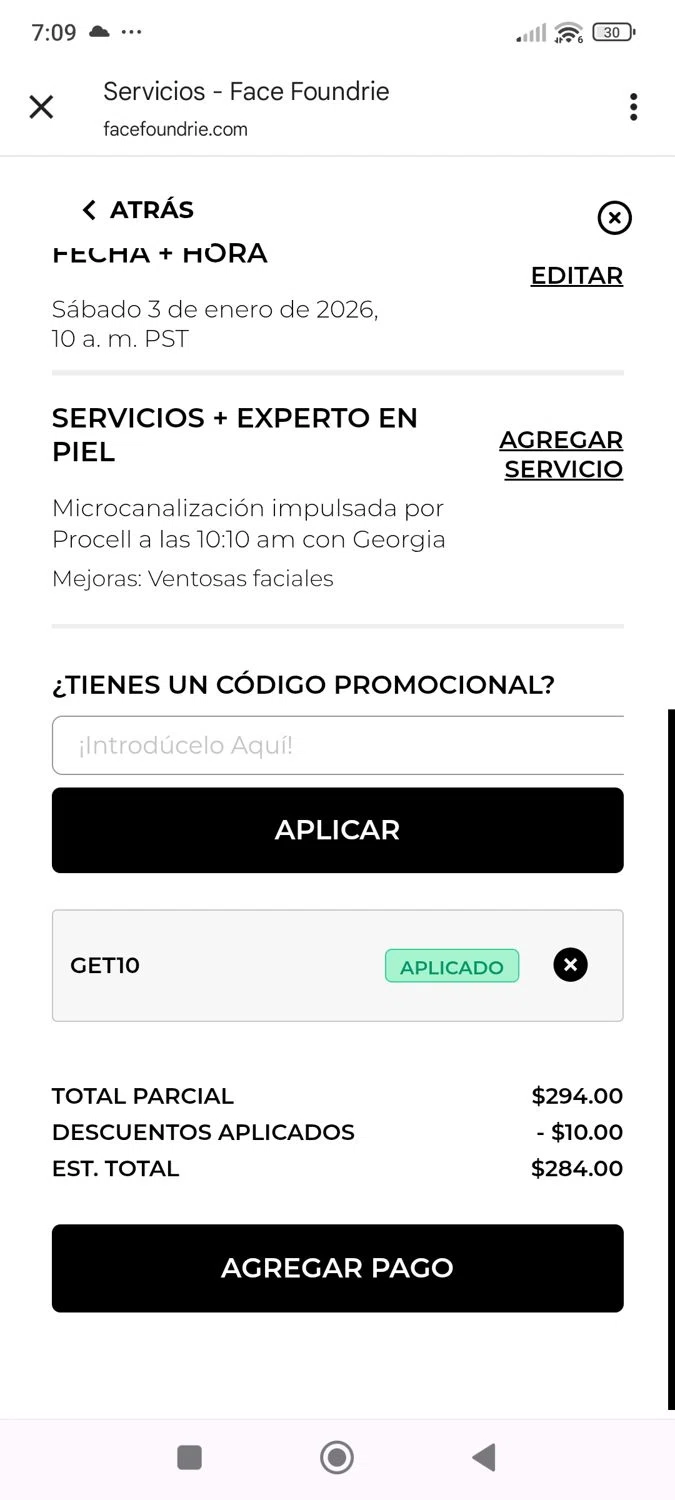Tap EDITAR to change date and time

coord(576,276)
